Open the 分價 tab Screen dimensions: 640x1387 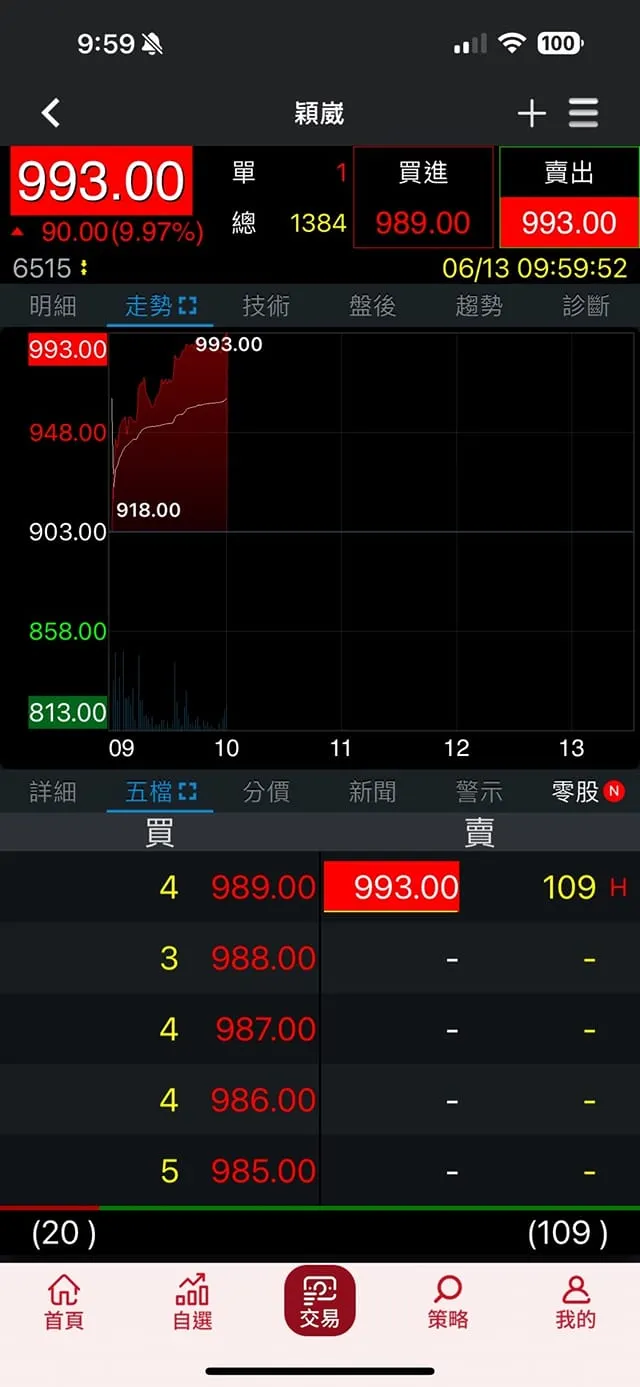tap(266, 792)
